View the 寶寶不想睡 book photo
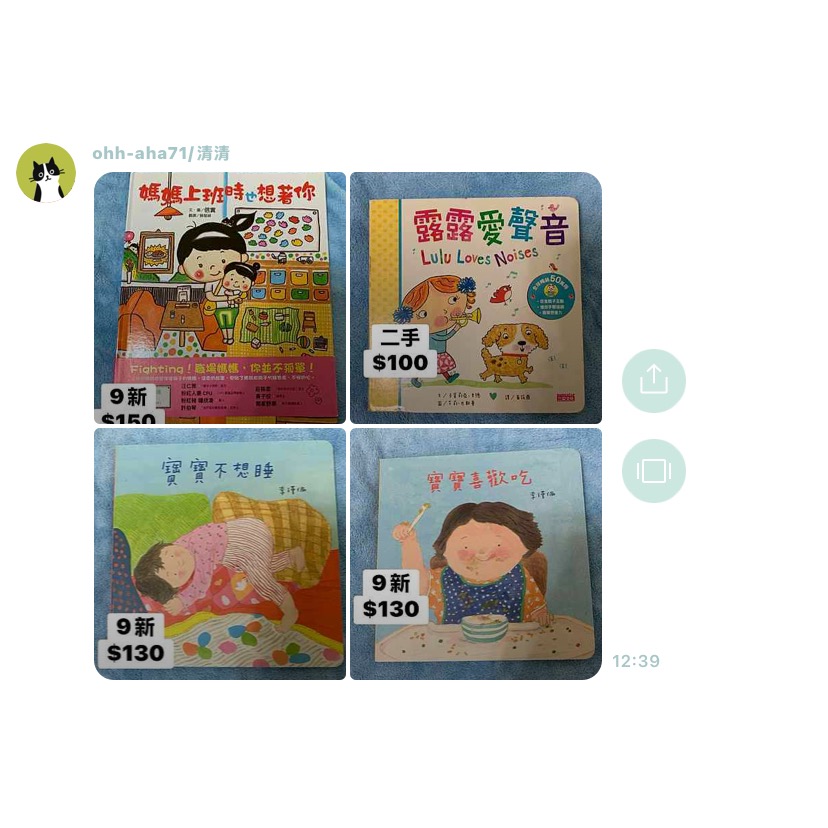 pos(220,554)
